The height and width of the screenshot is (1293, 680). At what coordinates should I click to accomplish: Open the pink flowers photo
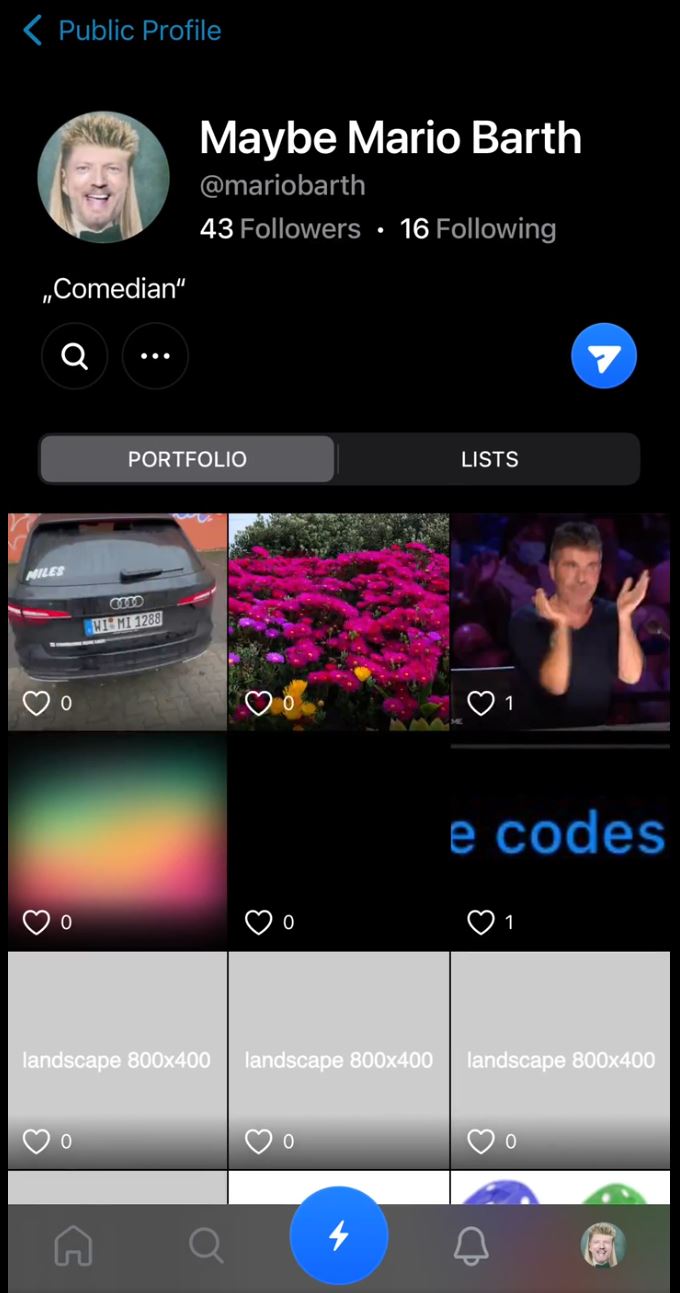click(x=339, y=610)
